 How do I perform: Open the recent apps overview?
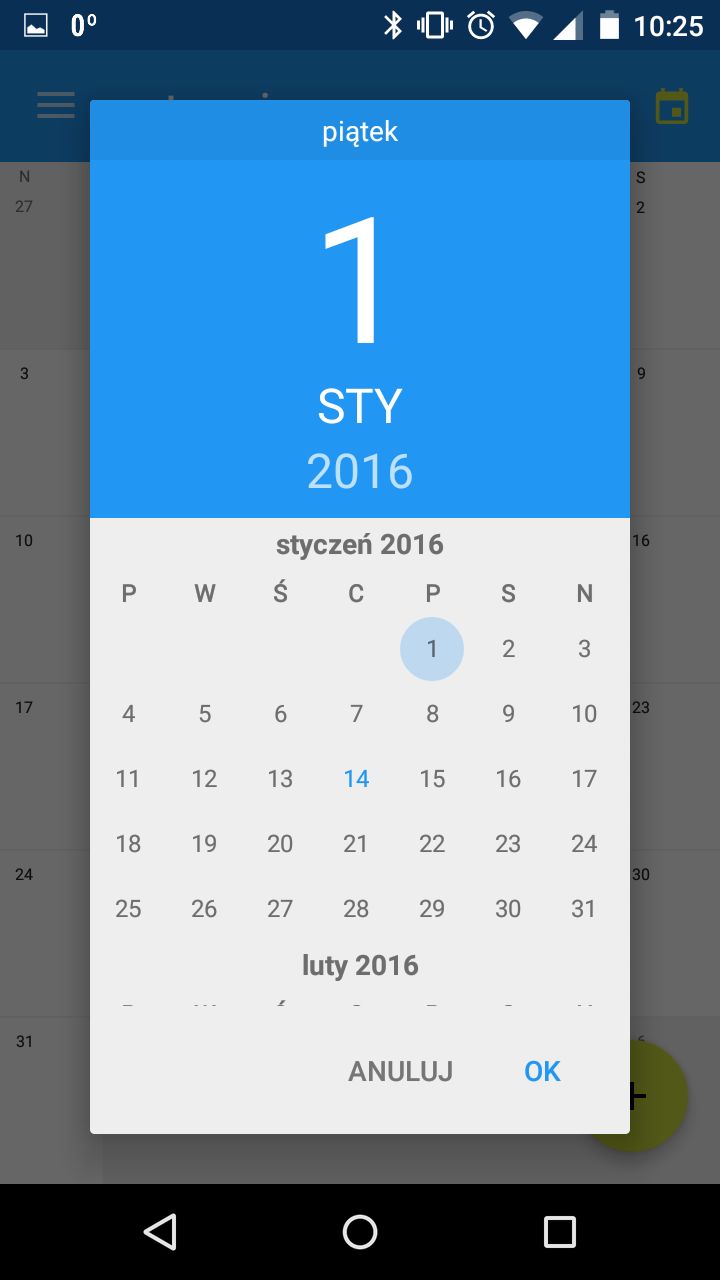pos(560,1232)
